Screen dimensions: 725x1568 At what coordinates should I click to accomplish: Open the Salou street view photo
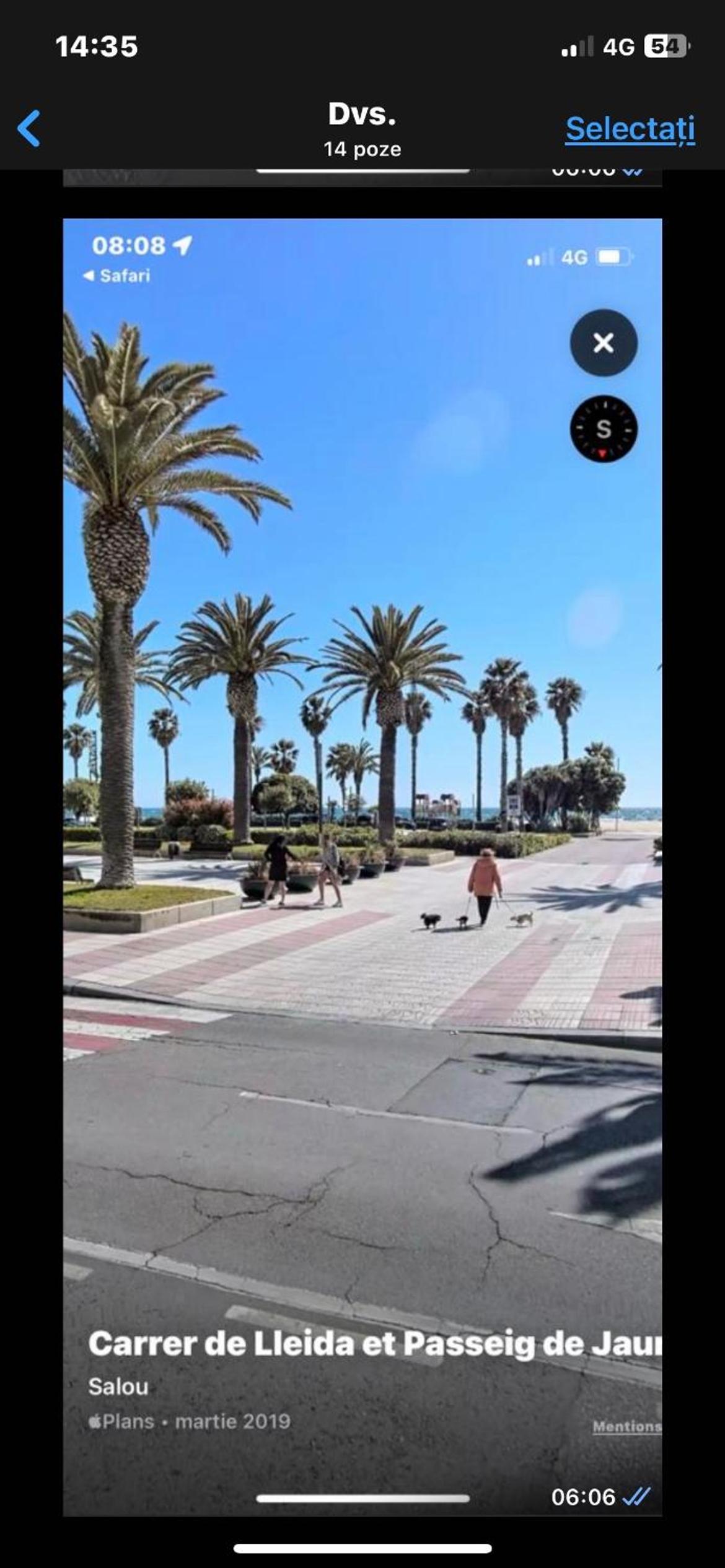(362, 867)
